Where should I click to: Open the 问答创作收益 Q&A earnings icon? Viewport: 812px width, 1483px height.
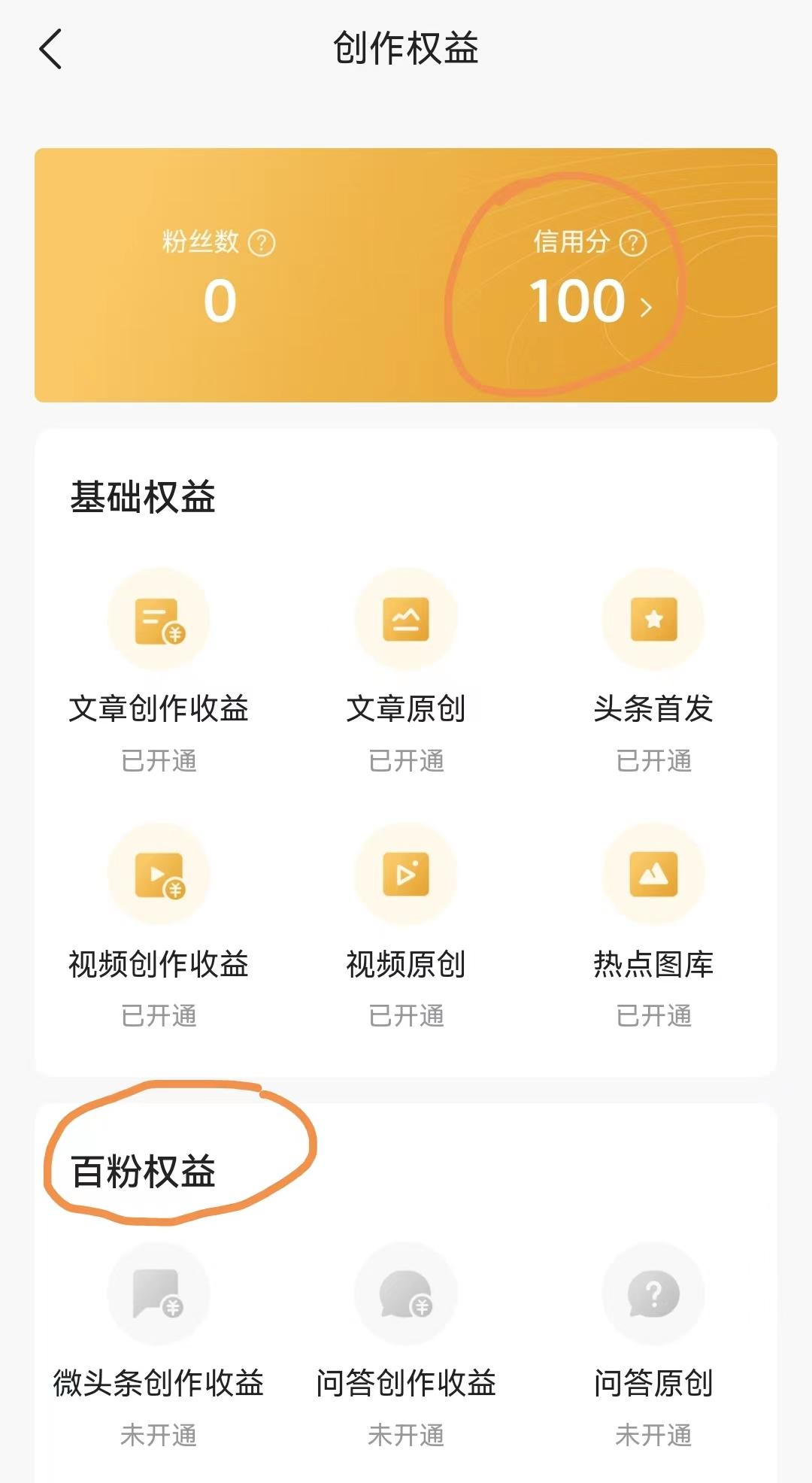[x=406, y=1292]
